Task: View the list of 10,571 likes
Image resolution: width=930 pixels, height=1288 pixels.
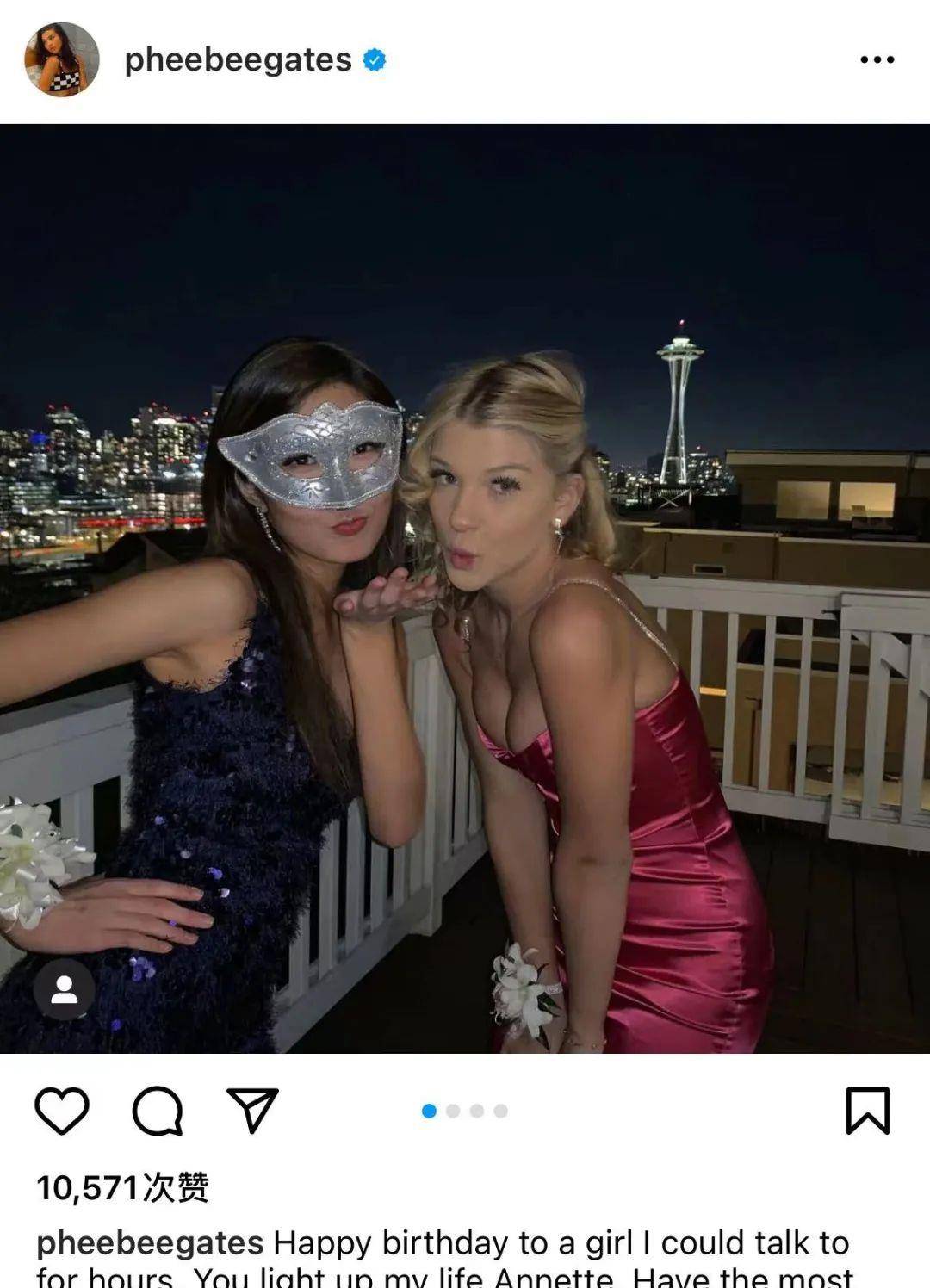Action: [122, 1188]
